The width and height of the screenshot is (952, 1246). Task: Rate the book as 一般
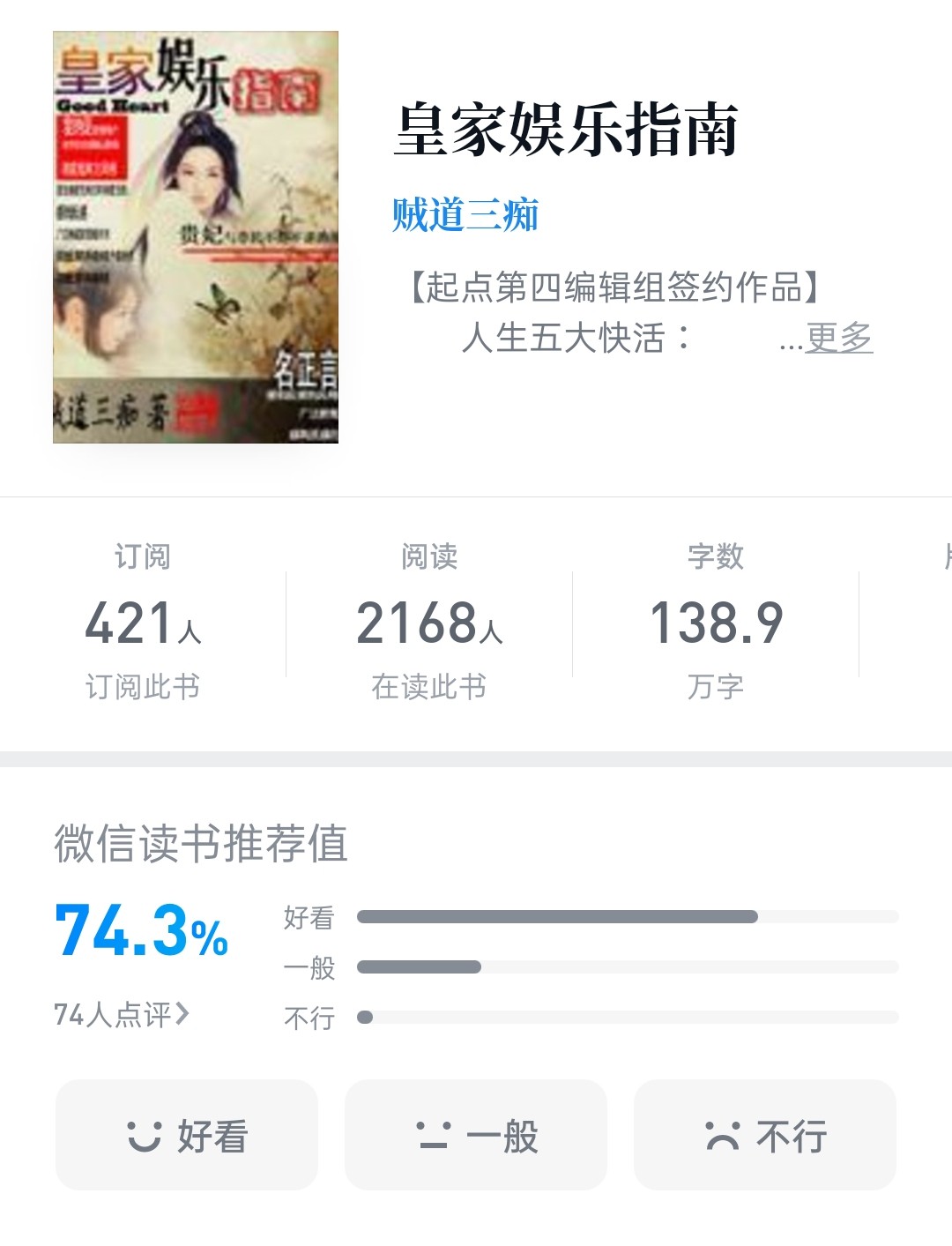coord(476,1136)
